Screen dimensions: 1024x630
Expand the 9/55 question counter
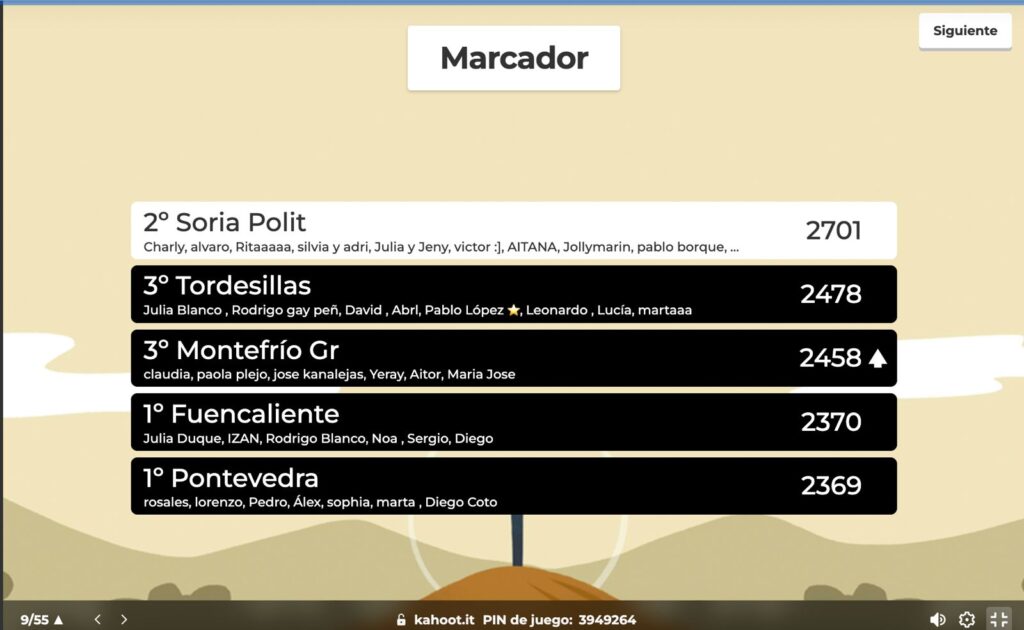coord(42,619)
